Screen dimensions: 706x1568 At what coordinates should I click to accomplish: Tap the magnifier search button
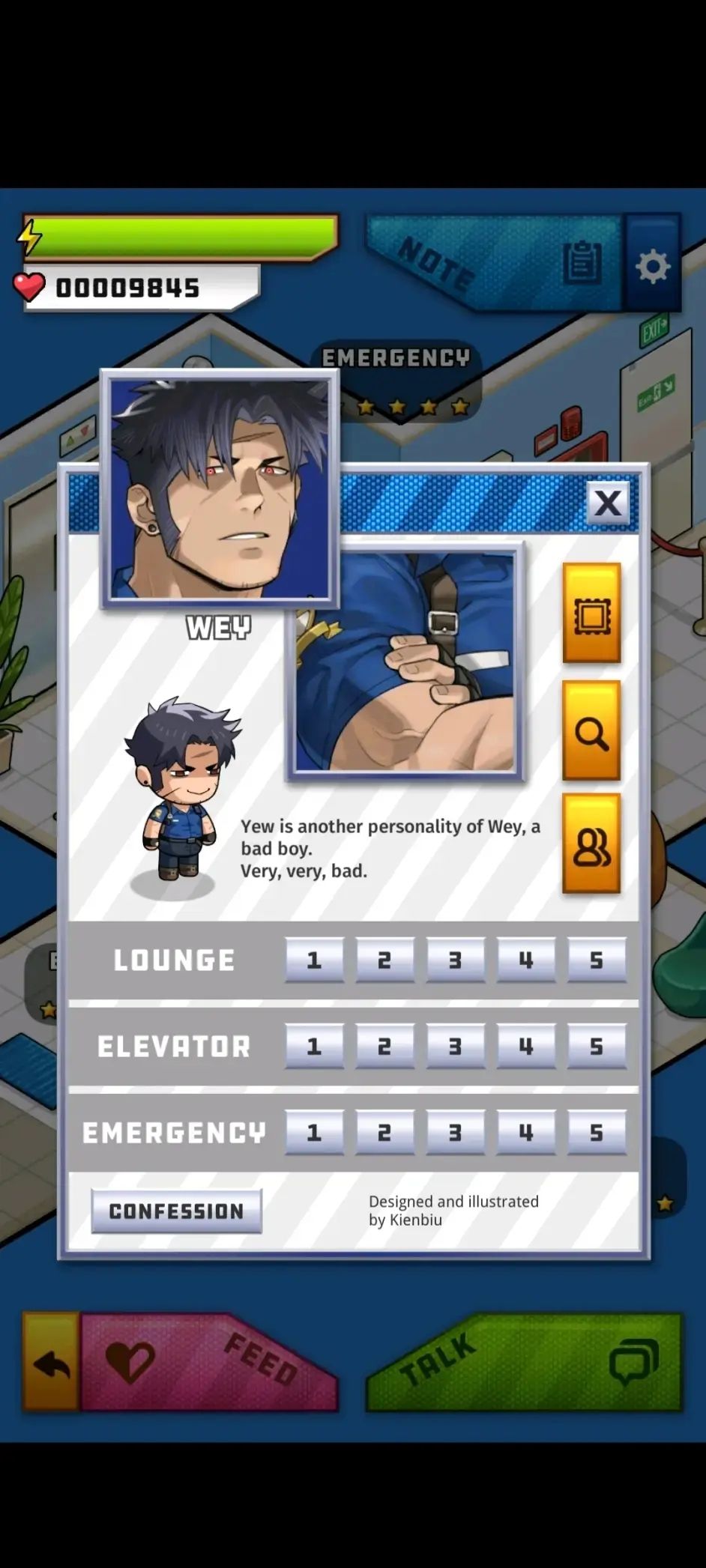click(591, 731)
